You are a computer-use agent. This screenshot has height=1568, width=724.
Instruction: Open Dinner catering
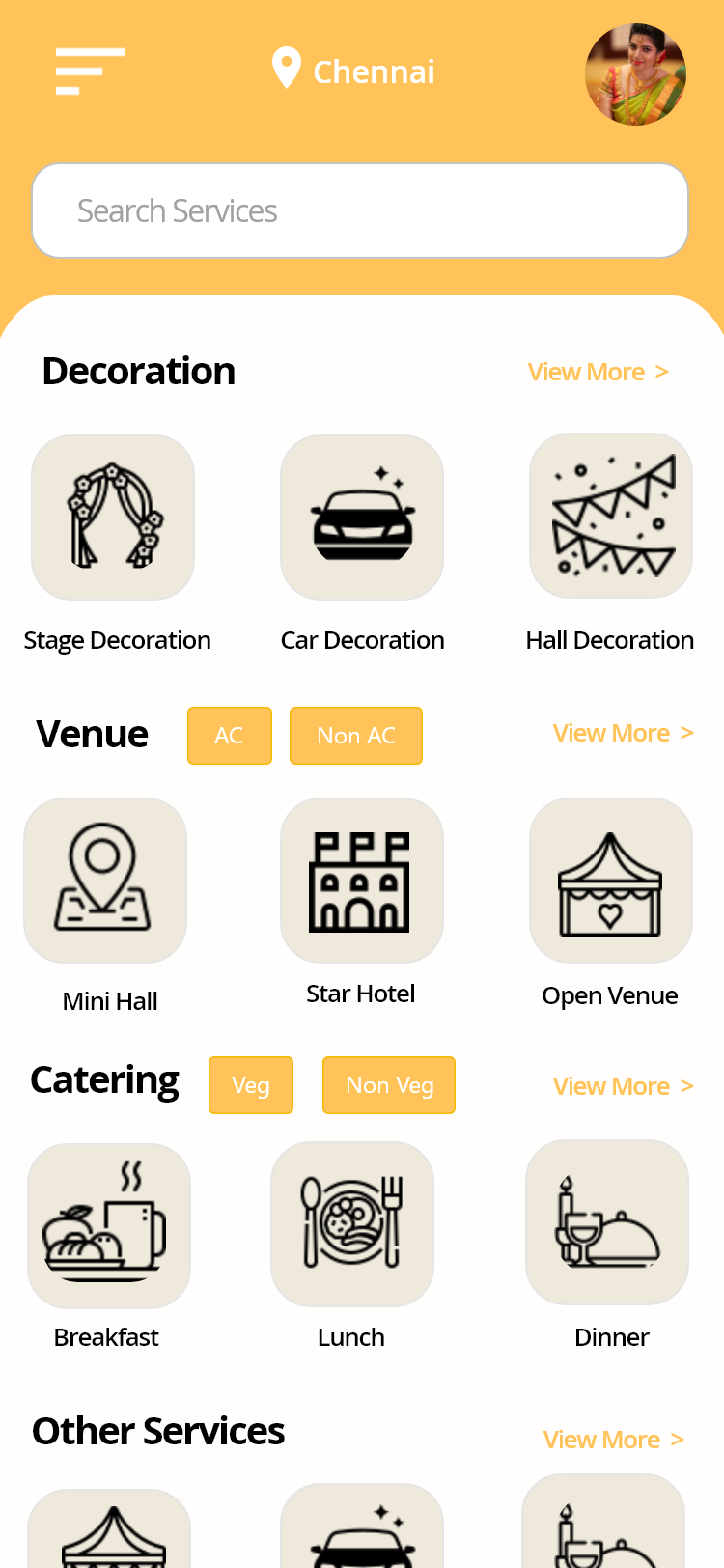pyautogui.click(x=607, y=1222)
